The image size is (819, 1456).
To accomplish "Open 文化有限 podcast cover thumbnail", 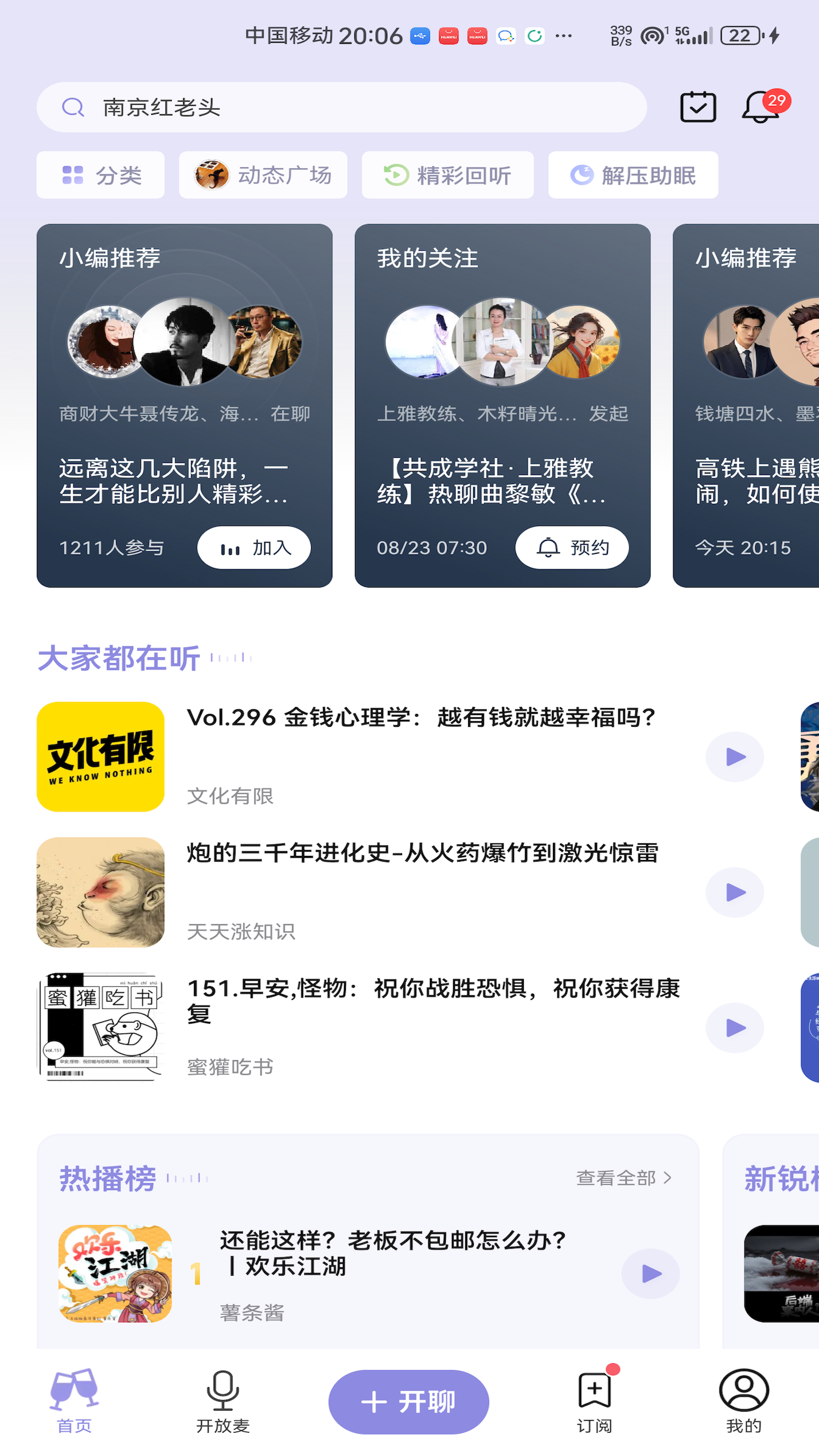I will [101, 756].
